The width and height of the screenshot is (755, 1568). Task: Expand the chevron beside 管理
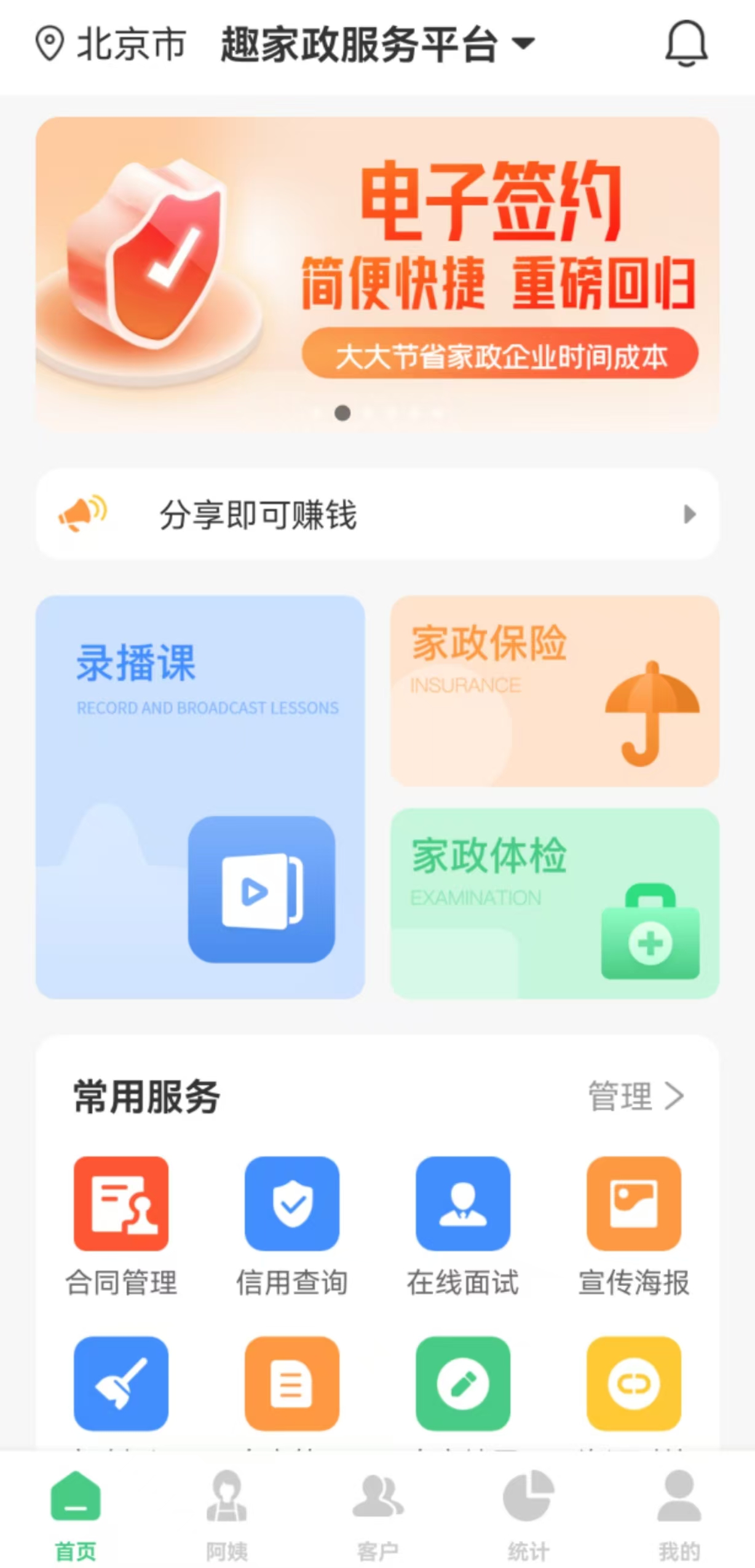(x=676, y=1097)
